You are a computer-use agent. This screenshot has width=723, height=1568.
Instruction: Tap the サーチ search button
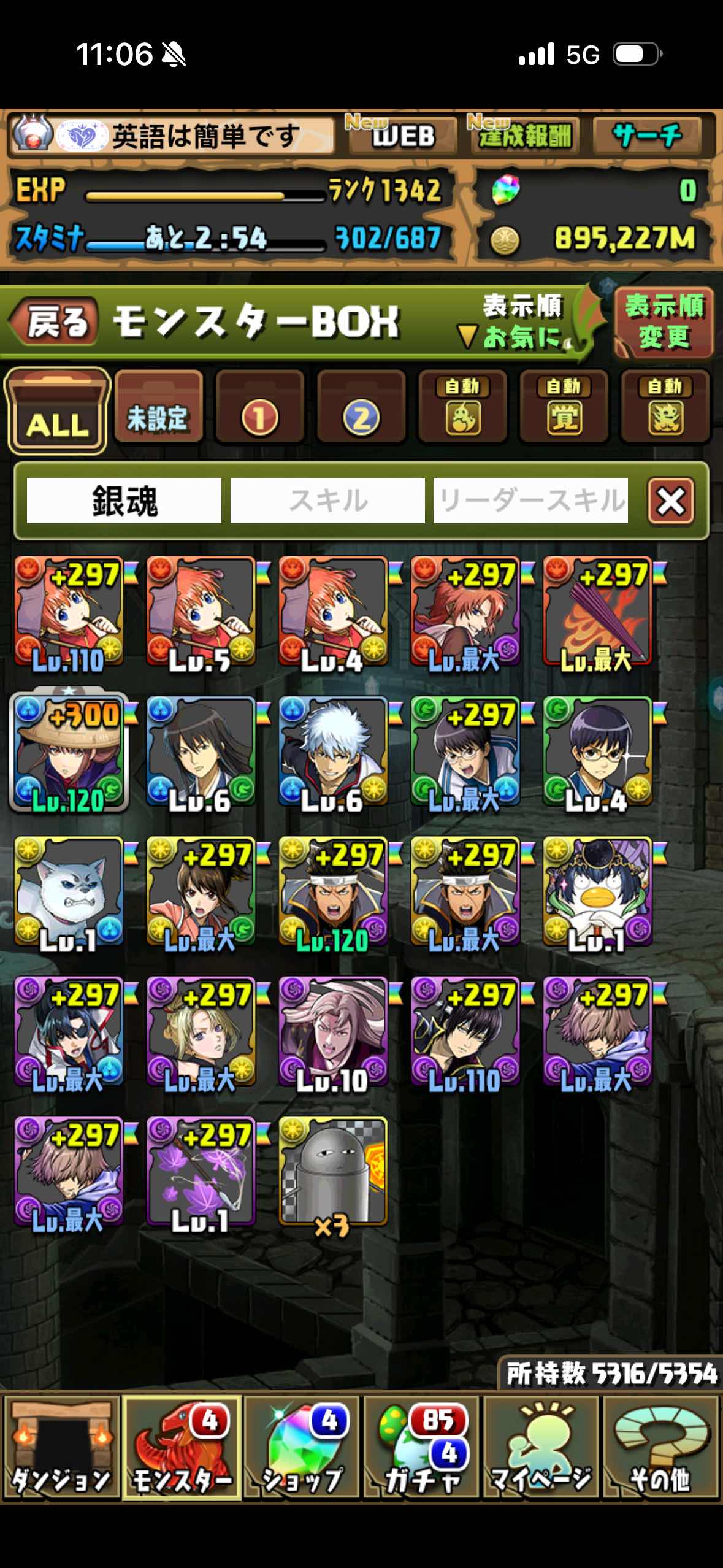[x=647, y=135]
